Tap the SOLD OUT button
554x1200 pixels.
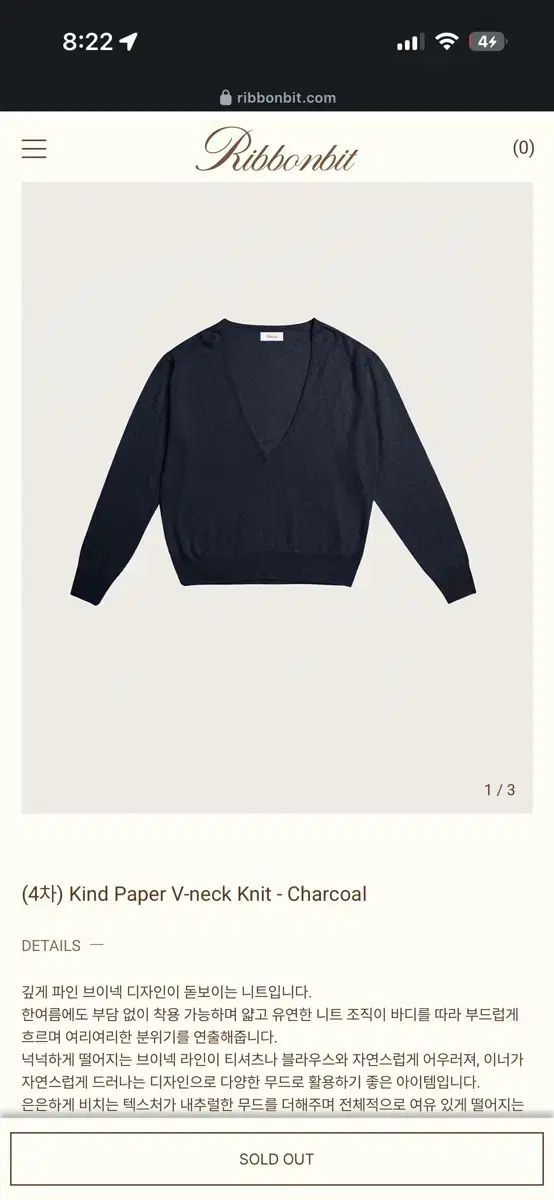(277, 1159)
